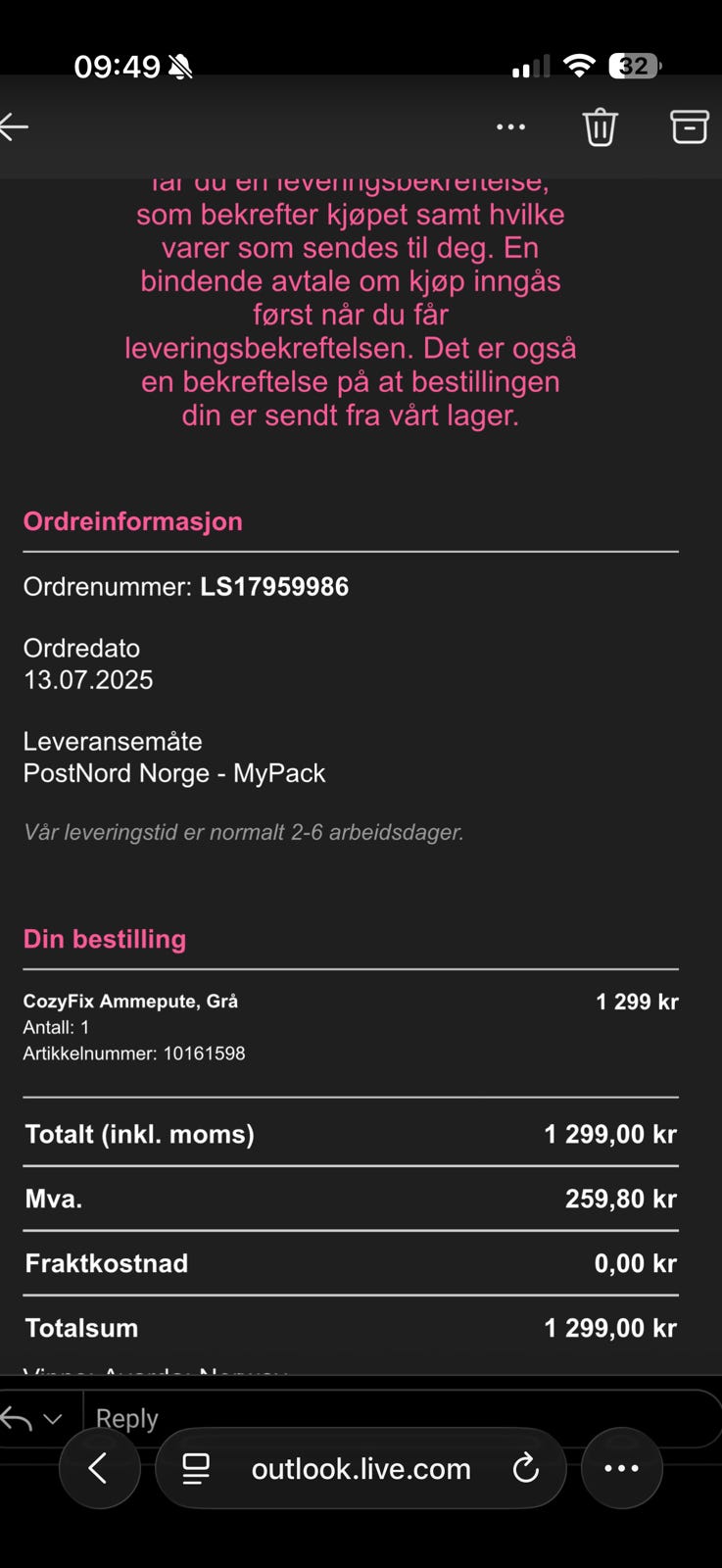Expand the reply options chevron
Image resolution: width=722 pixels, height=1568 pixels.
(54, 1418)
